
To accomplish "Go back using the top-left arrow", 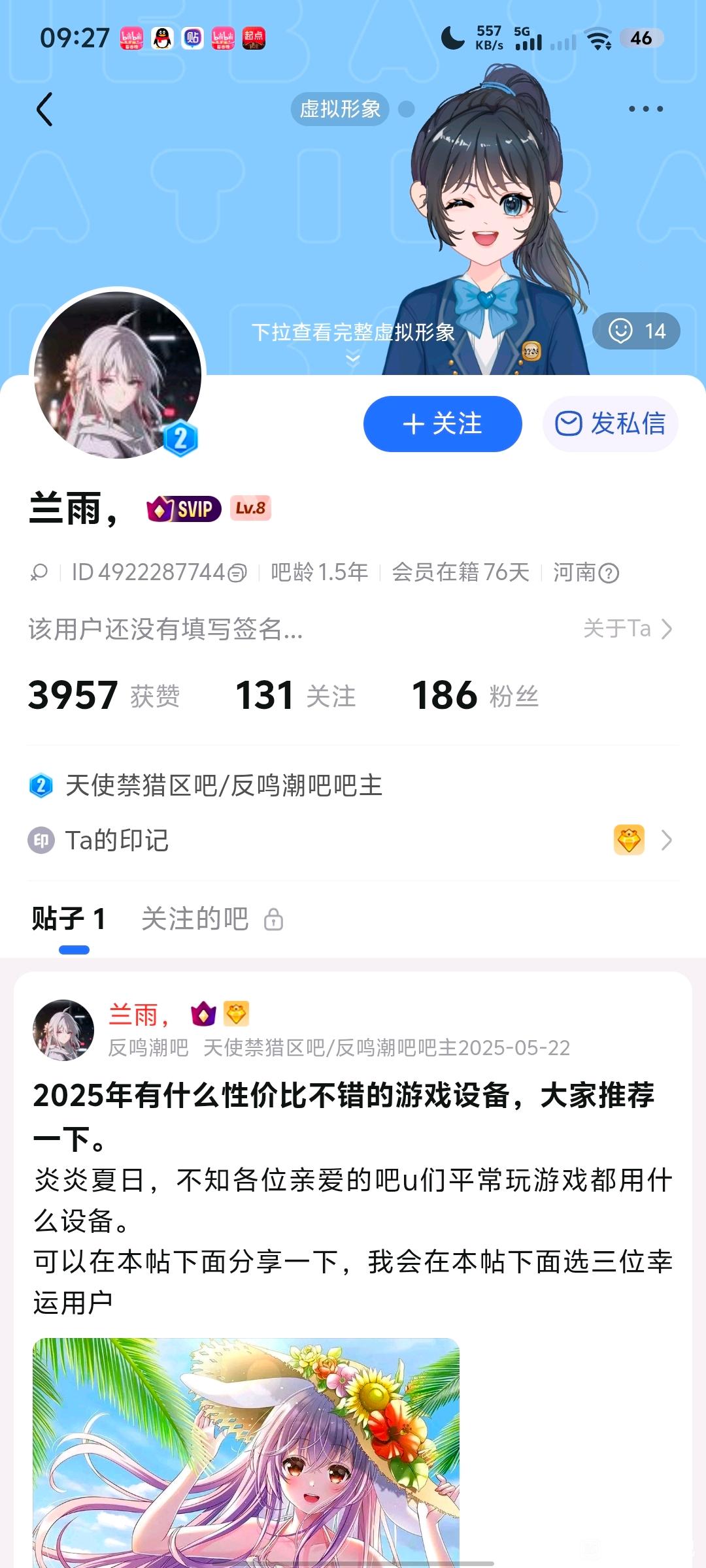I will [44, 109].
